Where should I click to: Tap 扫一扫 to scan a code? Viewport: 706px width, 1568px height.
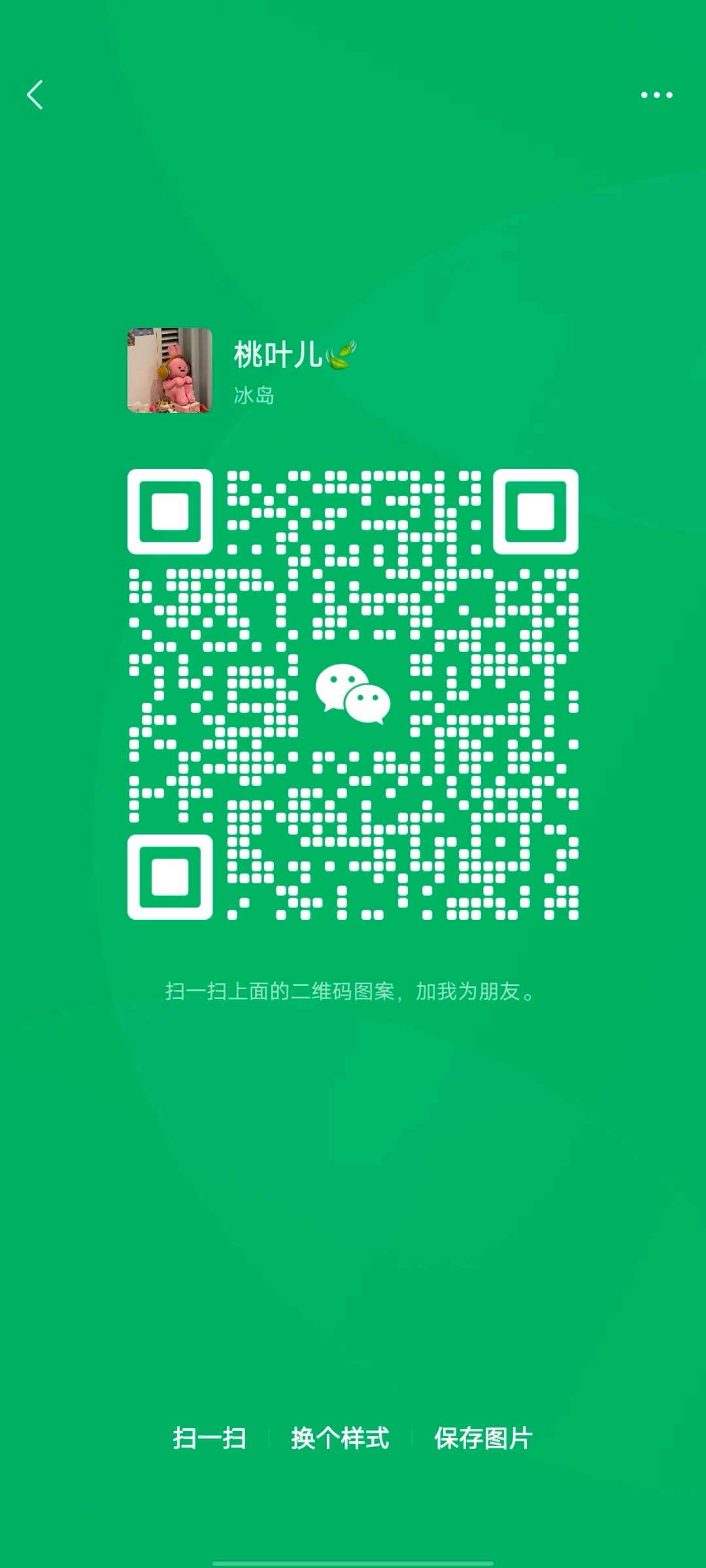tap(210, 1438)
